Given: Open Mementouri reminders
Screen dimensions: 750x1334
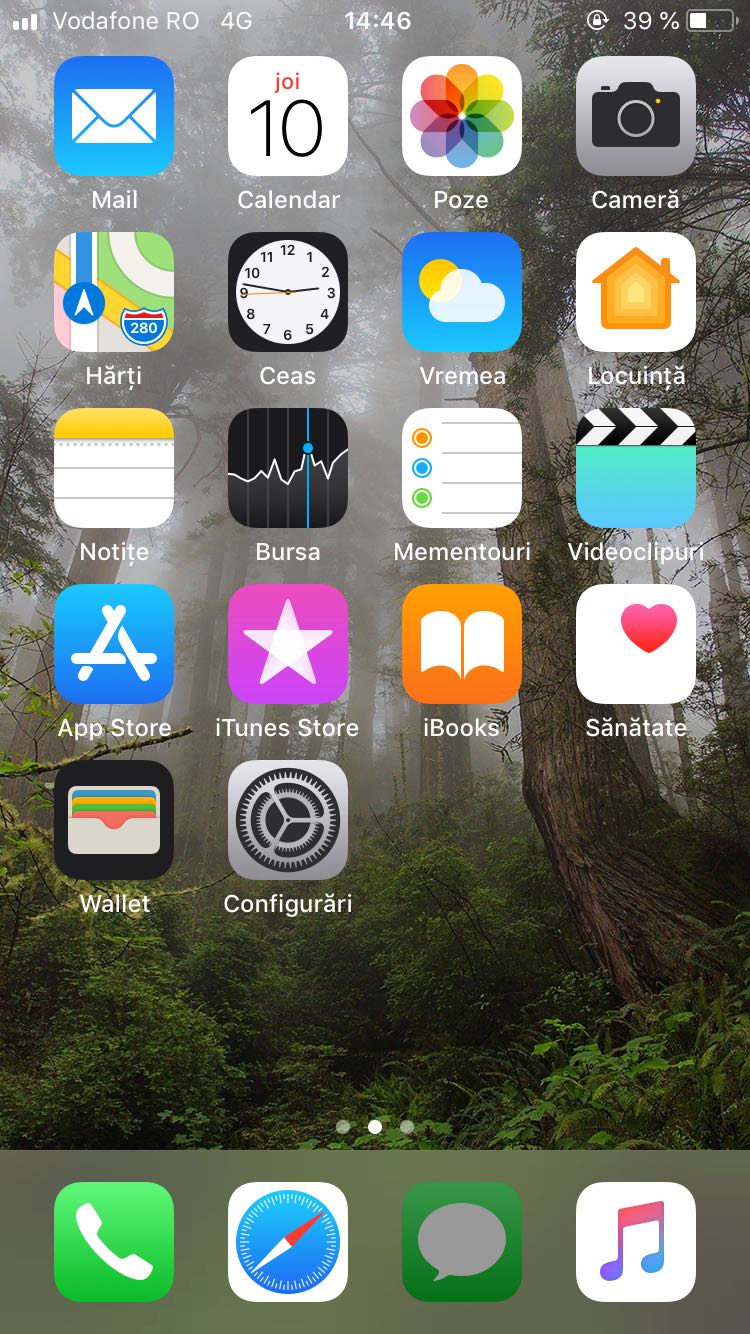Looking at the screenshot, I should [x=462, y=468].
